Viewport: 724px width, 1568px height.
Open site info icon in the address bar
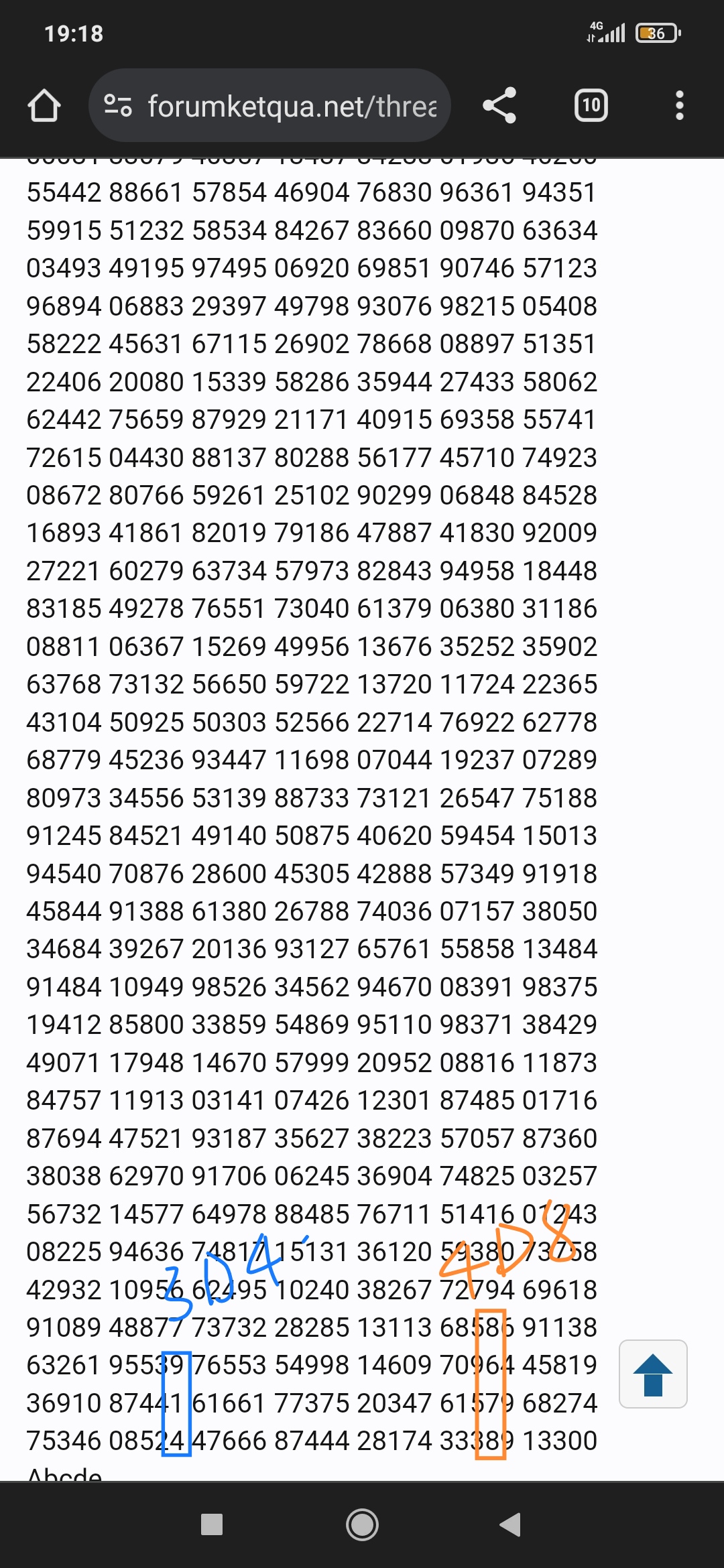(x=118, y=105)
